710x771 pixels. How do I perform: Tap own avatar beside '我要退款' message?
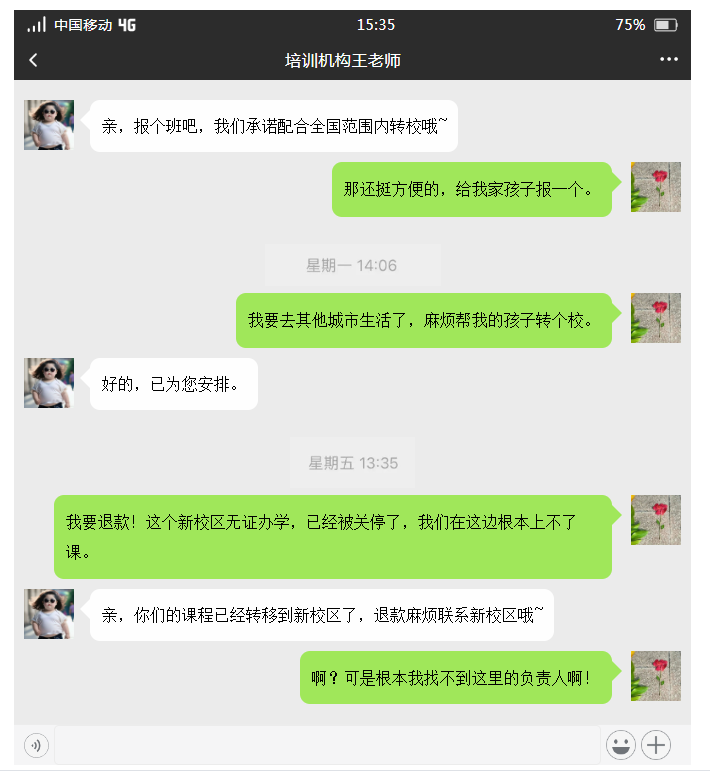[x=656, y=520]
